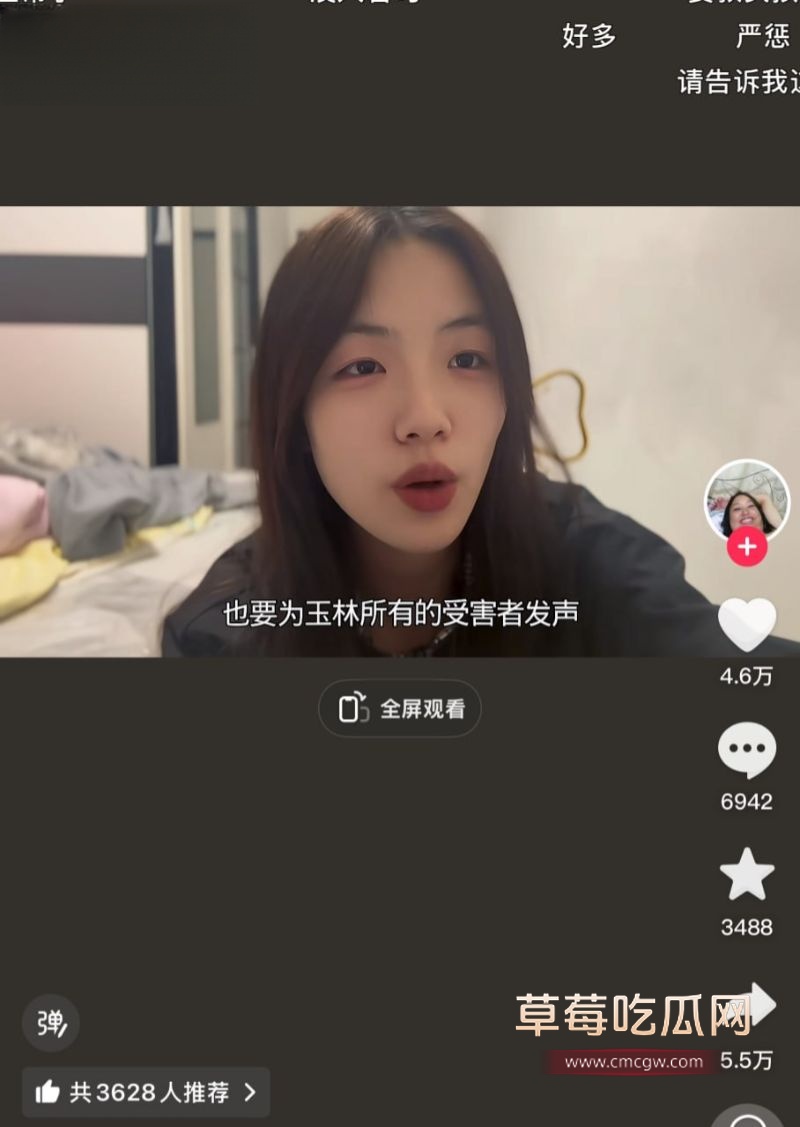Open the share panel arrow on the right
Screen dimensions: 800x1127
(760, 1002)
